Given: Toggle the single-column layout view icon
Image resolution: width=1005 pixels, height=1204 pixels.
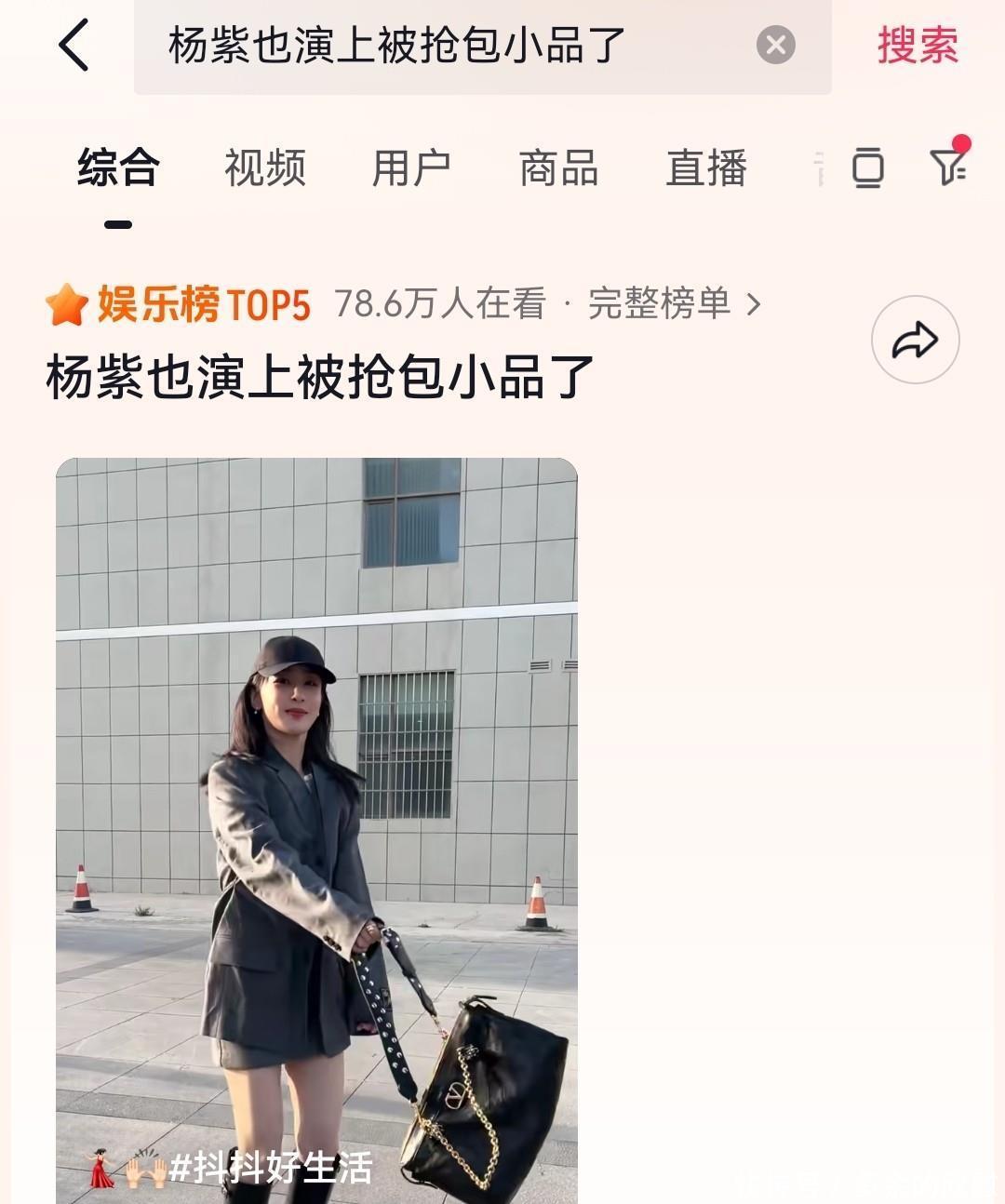Looking at the screenshot, I should (x=867, y=168).
